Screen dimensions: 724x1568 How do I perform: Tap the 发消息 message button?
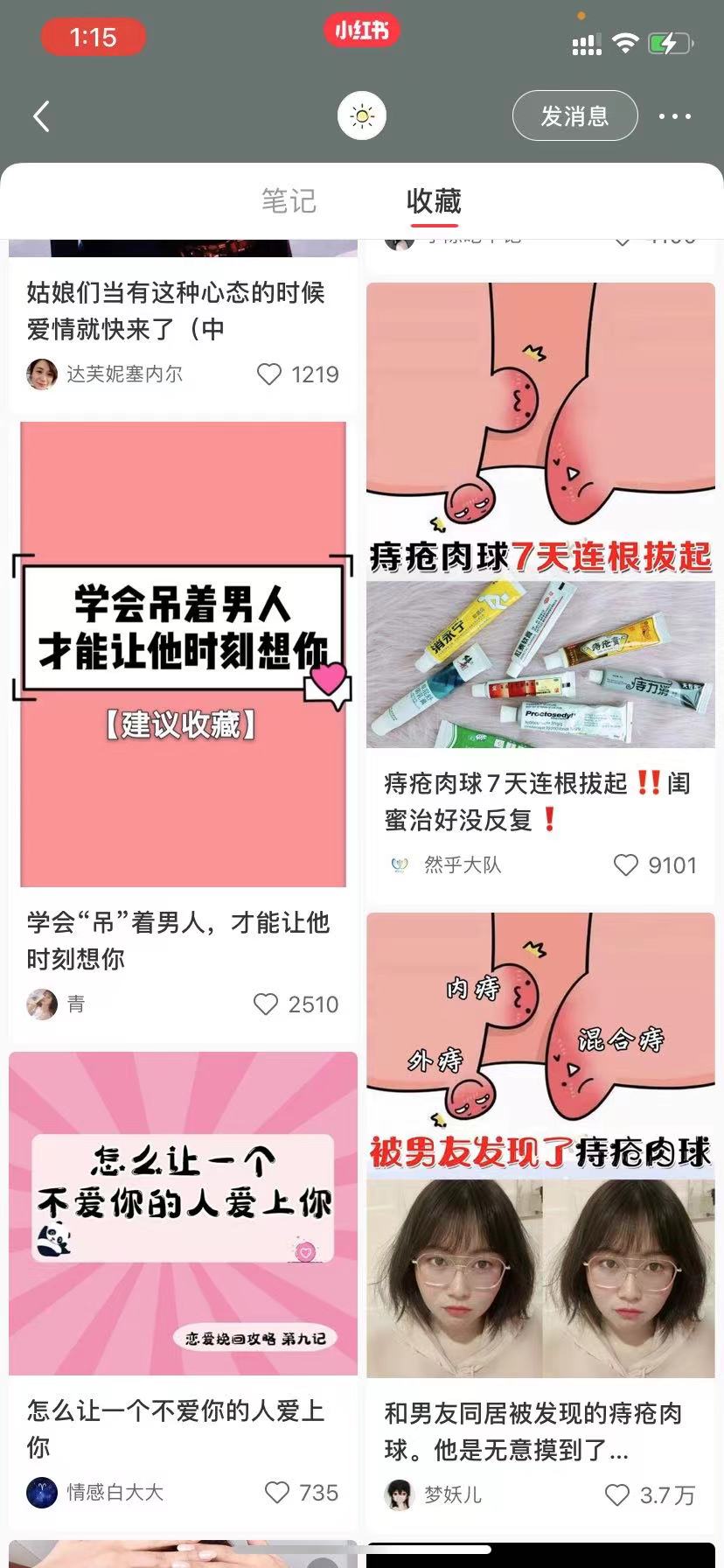click(574, 115)
